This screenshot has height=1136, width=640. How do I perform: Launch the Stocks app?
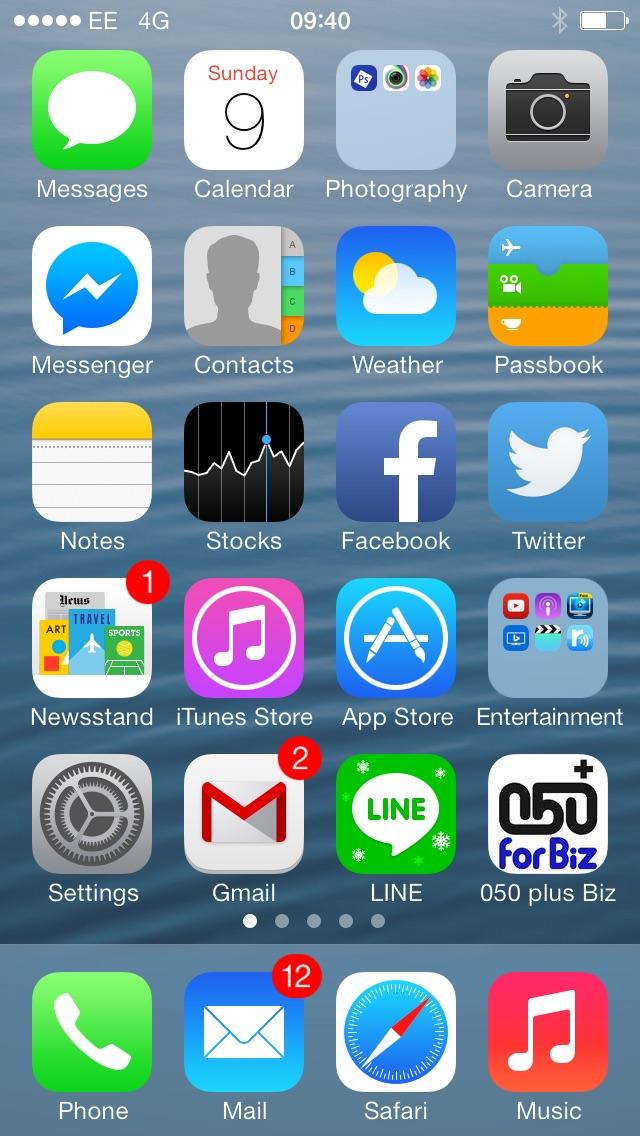click(244, 462)
